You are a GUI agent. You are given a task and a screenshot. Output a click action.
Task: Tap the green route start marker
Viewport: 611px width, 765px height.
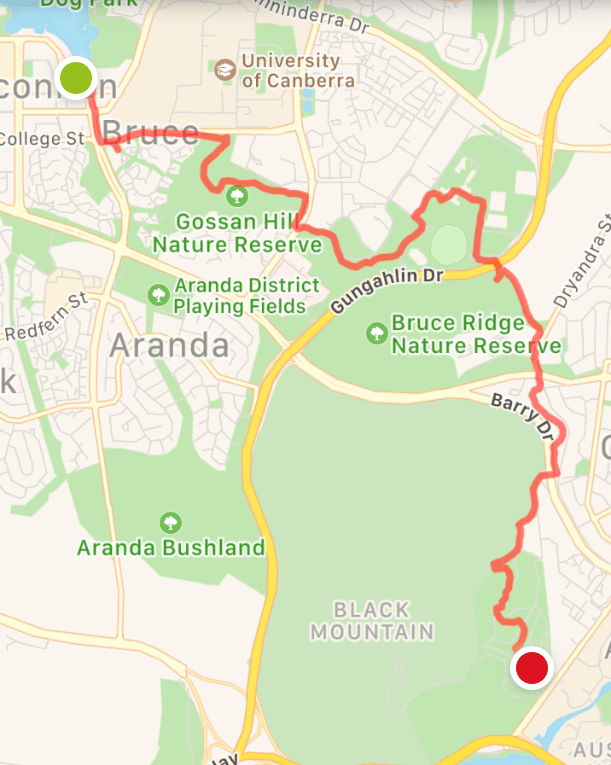coord(76,78)
